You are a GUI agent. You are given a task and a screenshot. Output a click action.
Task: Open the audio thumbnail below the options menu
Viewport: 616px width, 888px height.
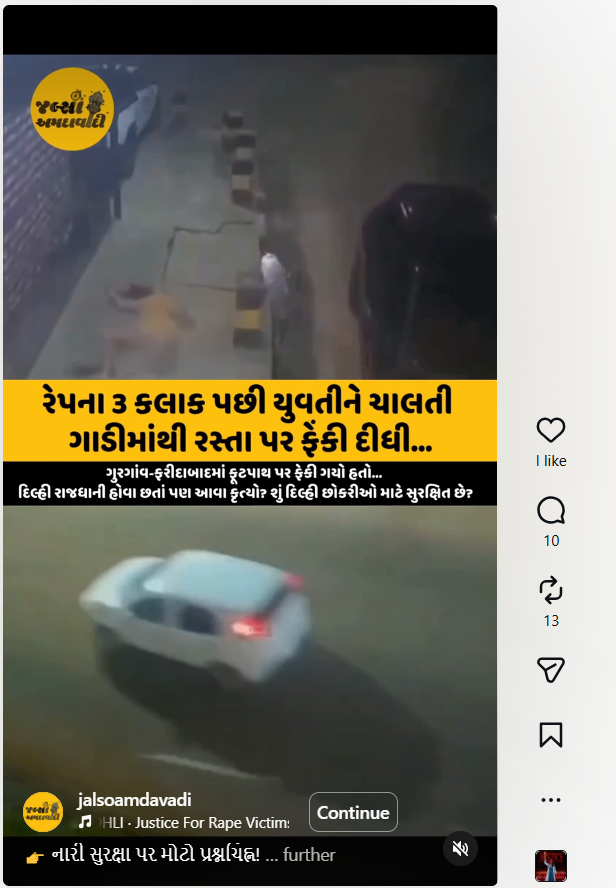pos(551,865)
